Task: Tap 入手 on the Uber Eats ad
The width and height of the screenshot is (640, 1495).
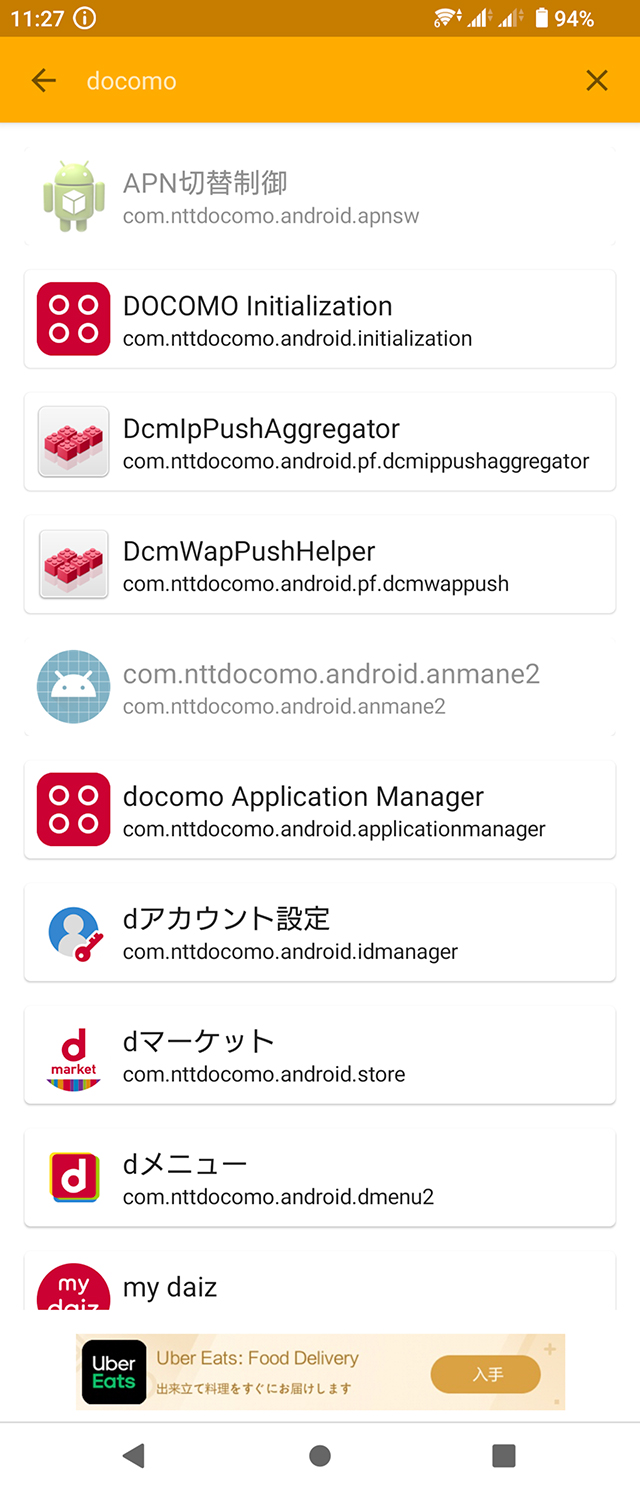Action: 486,1375
